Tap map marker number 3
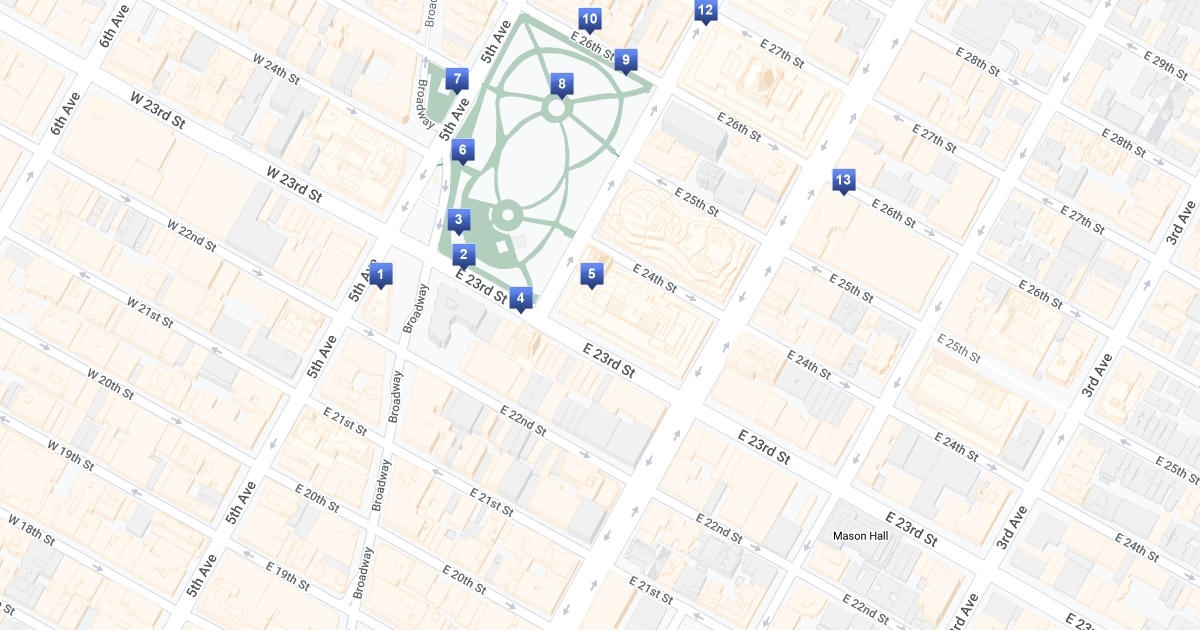 tap(459, 219)
